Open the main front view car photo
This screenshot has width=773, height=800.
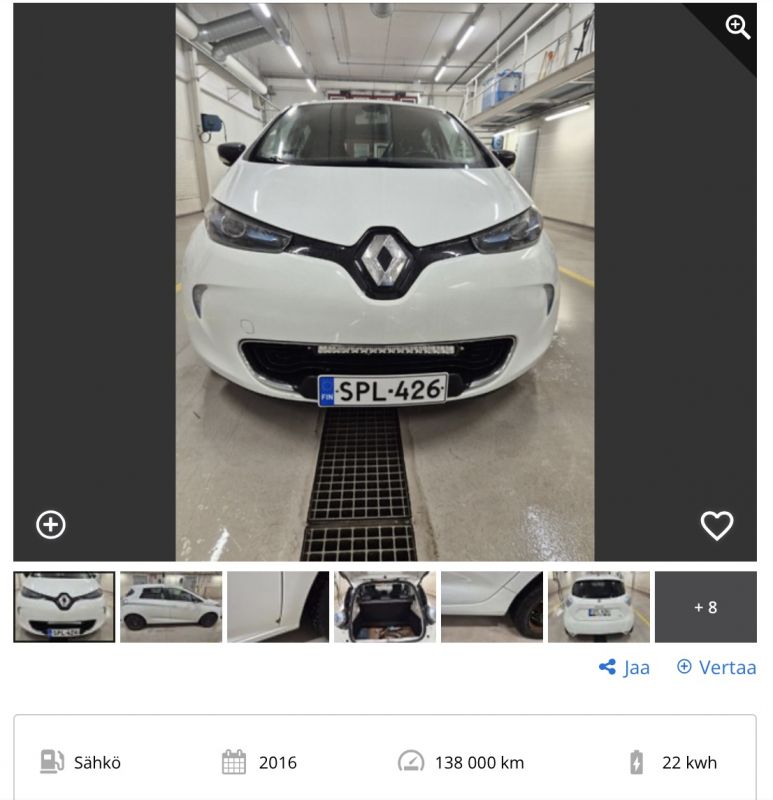tap(385, 280)
